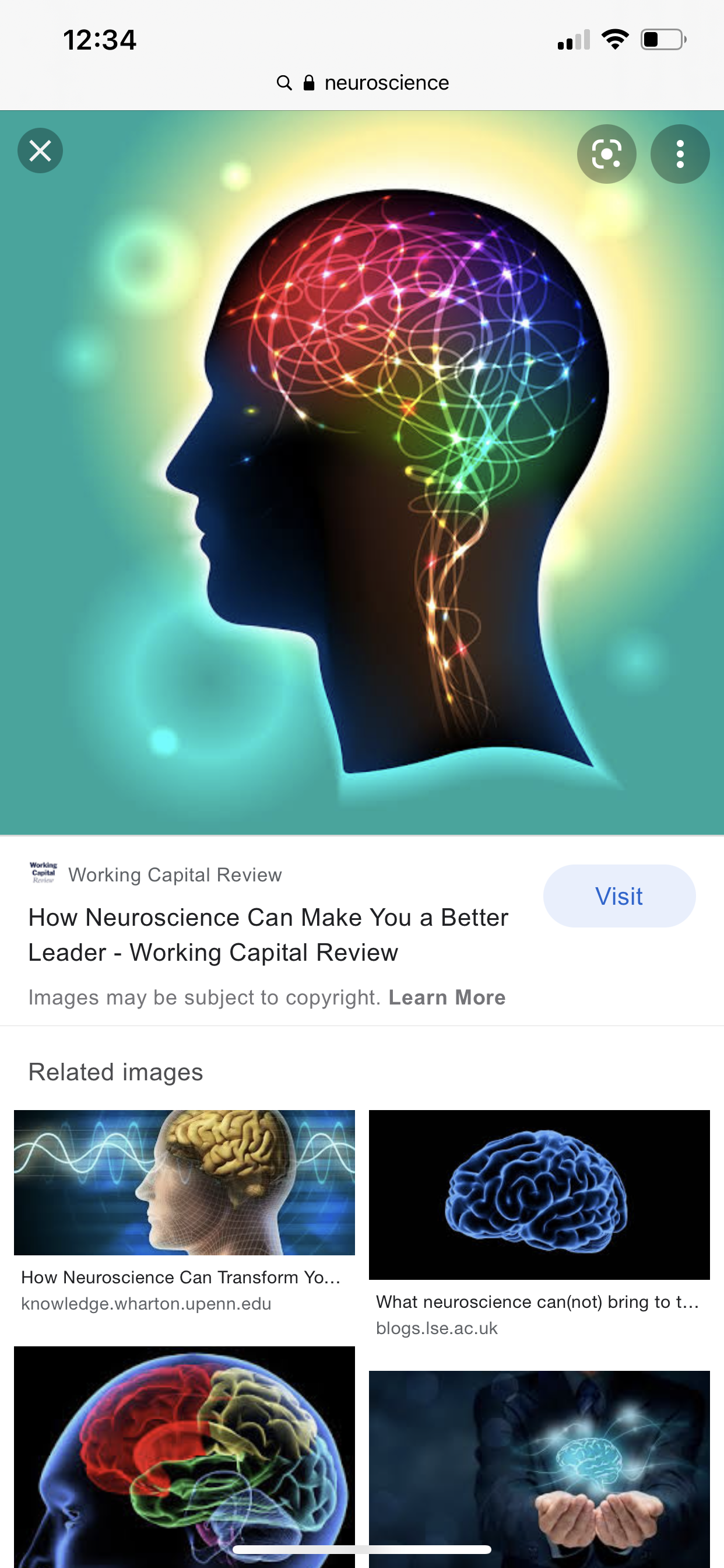Open the How Neuroscience Can Make You a Better Leader title
724x1568 pixels.
268,935
